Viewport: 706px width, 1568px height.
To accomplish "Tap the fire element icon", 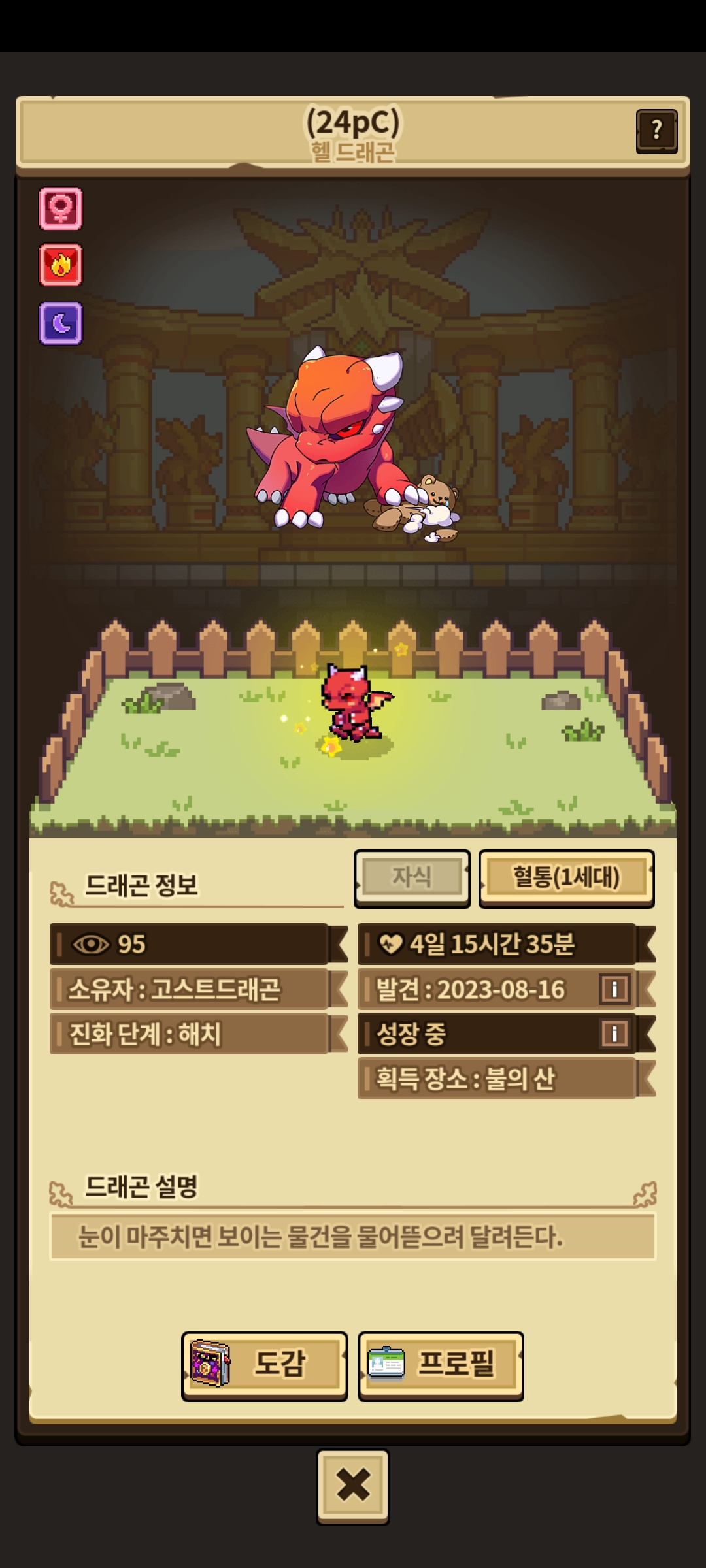I will (x=61, y=265).
